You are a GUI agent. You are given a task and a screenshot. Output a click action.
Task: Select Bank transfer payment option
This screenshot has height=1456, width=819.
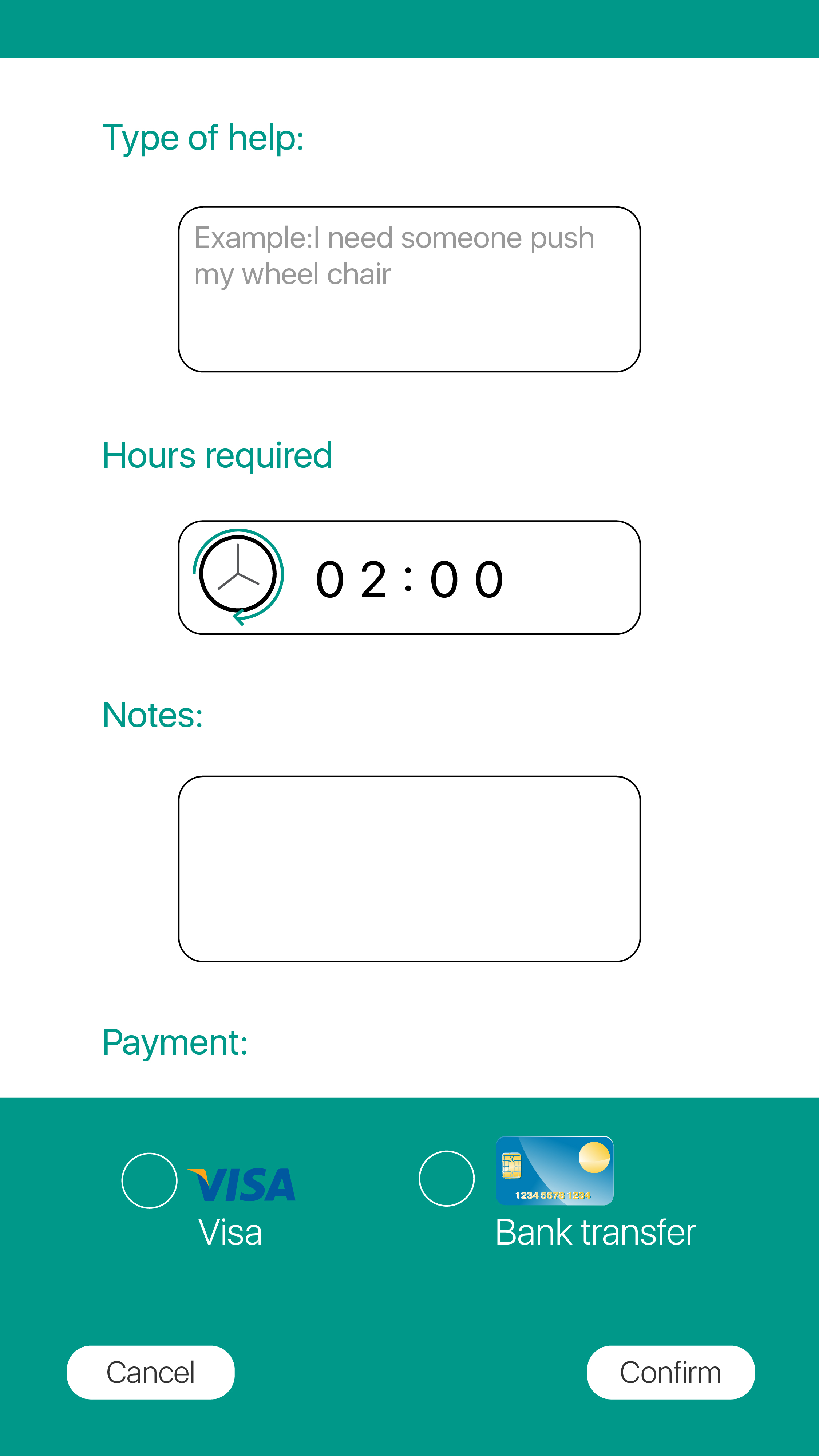pos(447,1179)
